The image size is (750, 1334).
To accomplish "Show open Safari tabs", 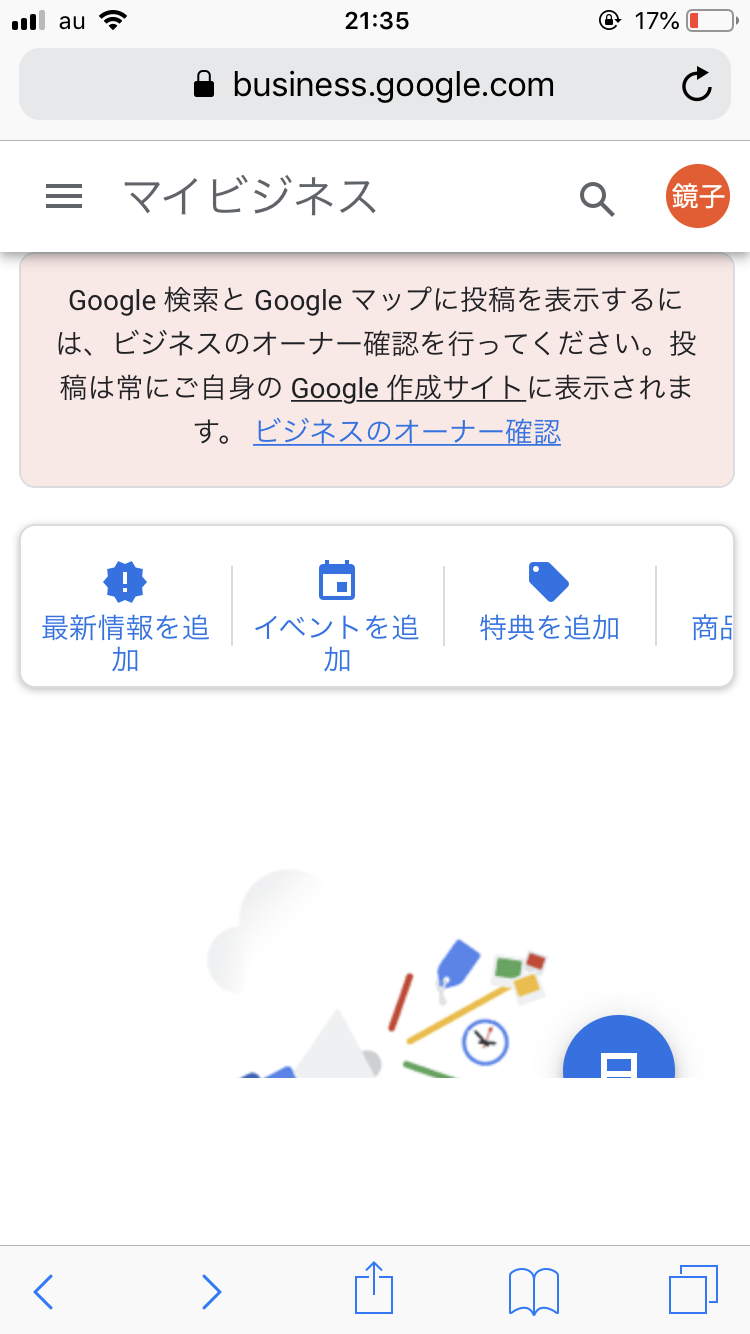I will point(692,1290).
